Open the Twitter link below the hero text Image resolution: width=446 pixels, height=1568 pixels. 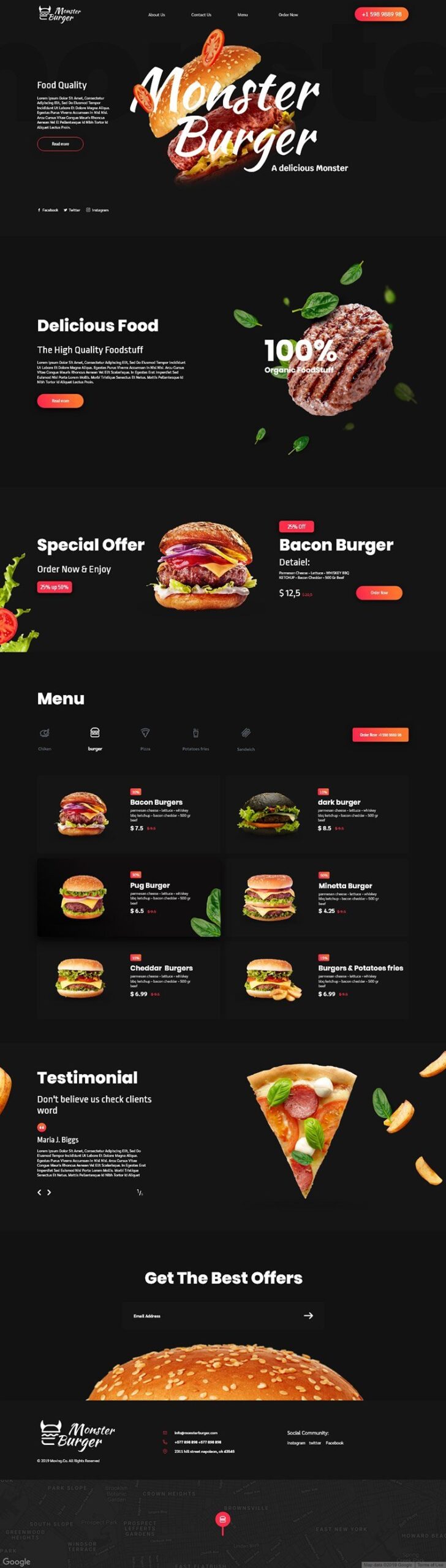click(x=72, y=210)
